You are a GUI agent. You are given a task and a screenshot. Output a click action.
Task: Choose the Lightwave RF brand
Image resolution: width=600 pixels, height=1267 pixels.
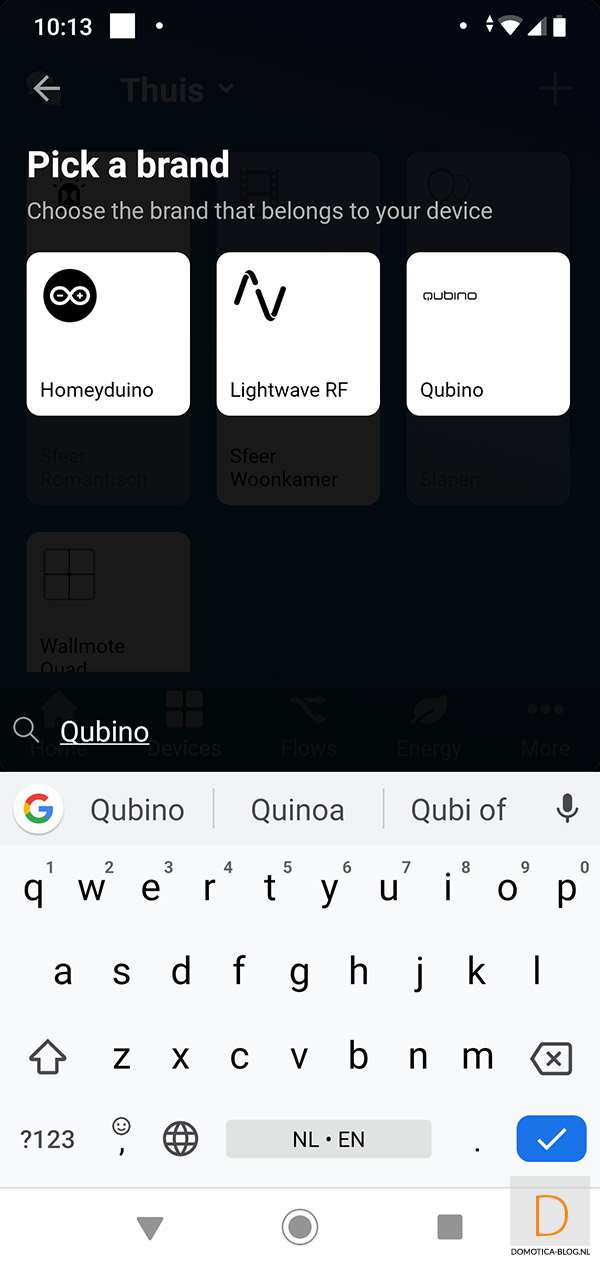[x=298, y=333]
